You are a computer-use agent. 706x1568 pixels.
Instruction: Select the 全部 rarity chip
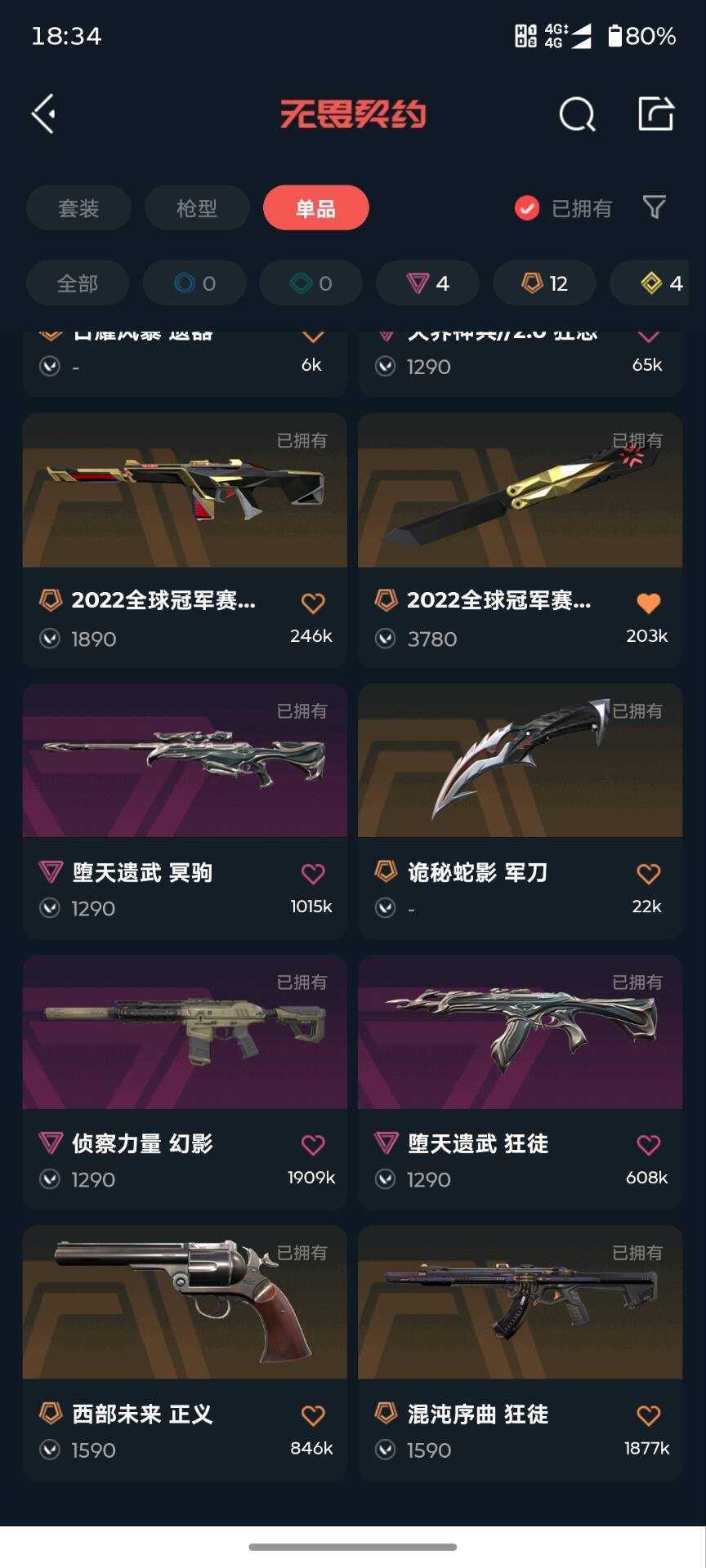point(78,283)
